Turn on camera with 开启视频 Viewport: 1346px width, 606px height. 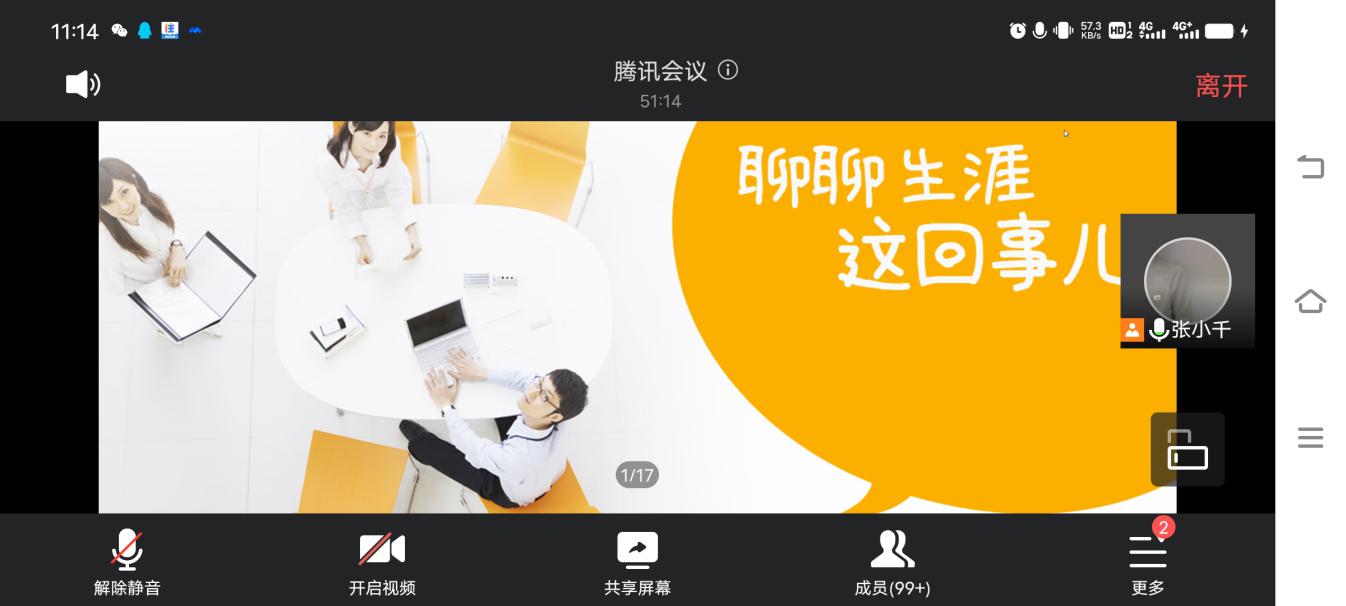click(x=382, y=562)
